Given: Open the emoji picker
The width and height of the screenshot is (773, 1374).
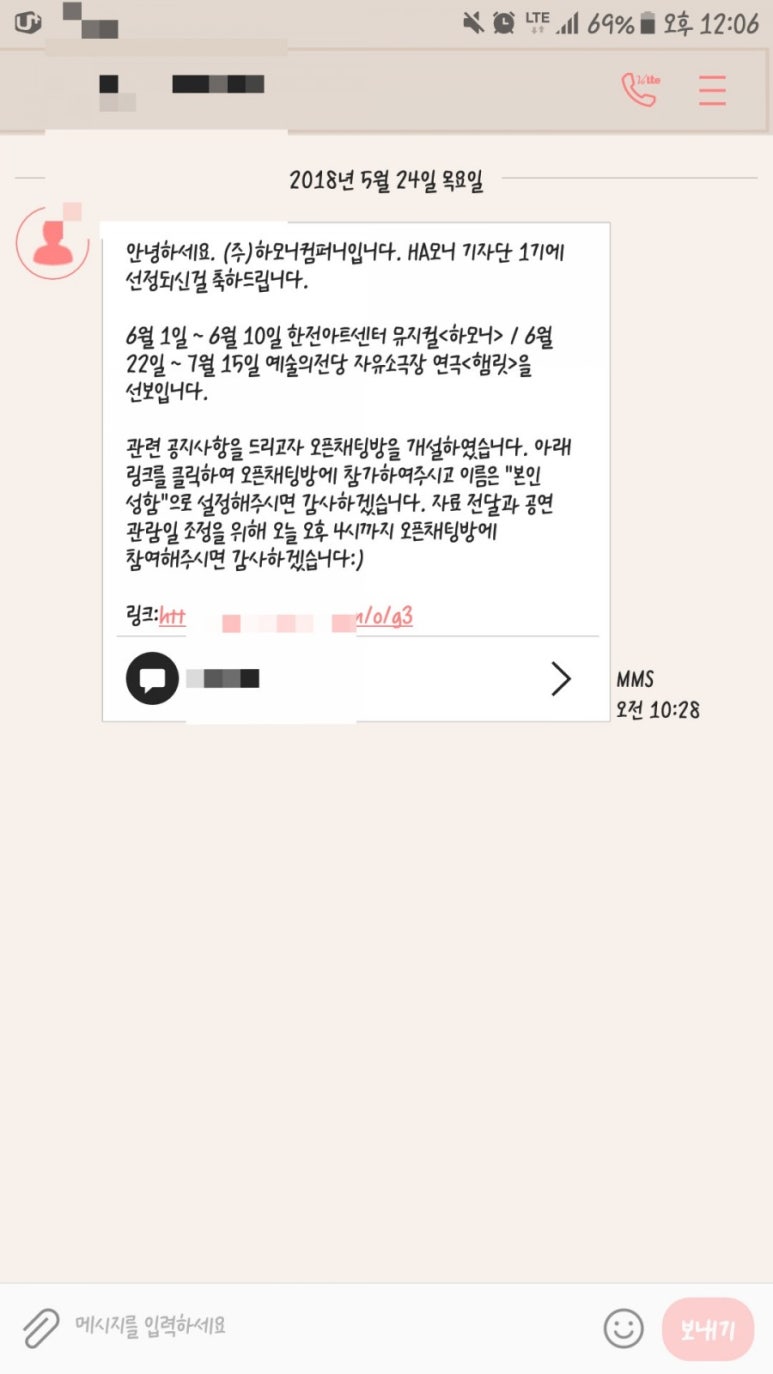Looking at the screenshot, I should click(623, 1328).
